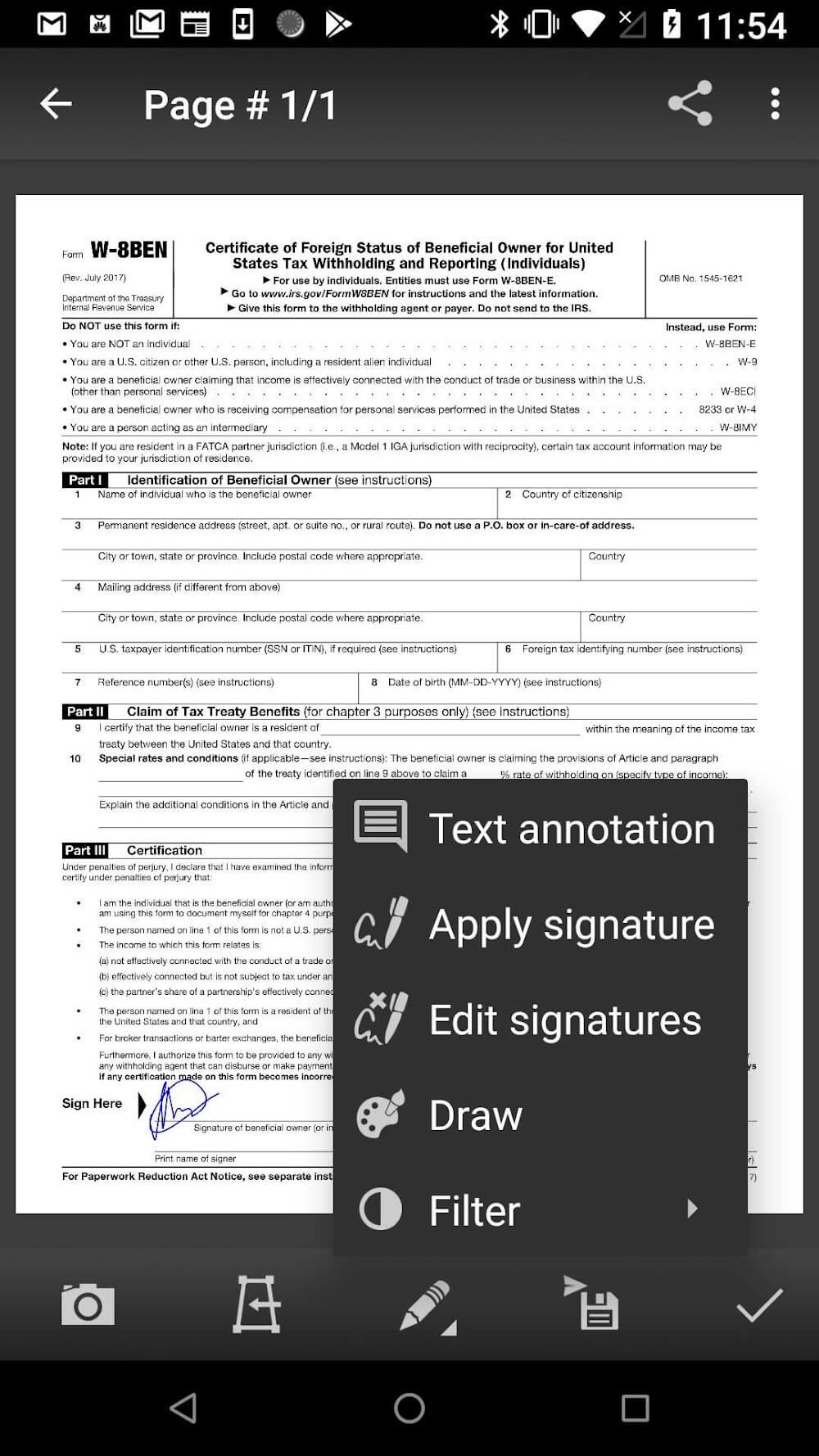Open the crop page tool
The image size is (819, 1456).
click(x=257, y=1305)
